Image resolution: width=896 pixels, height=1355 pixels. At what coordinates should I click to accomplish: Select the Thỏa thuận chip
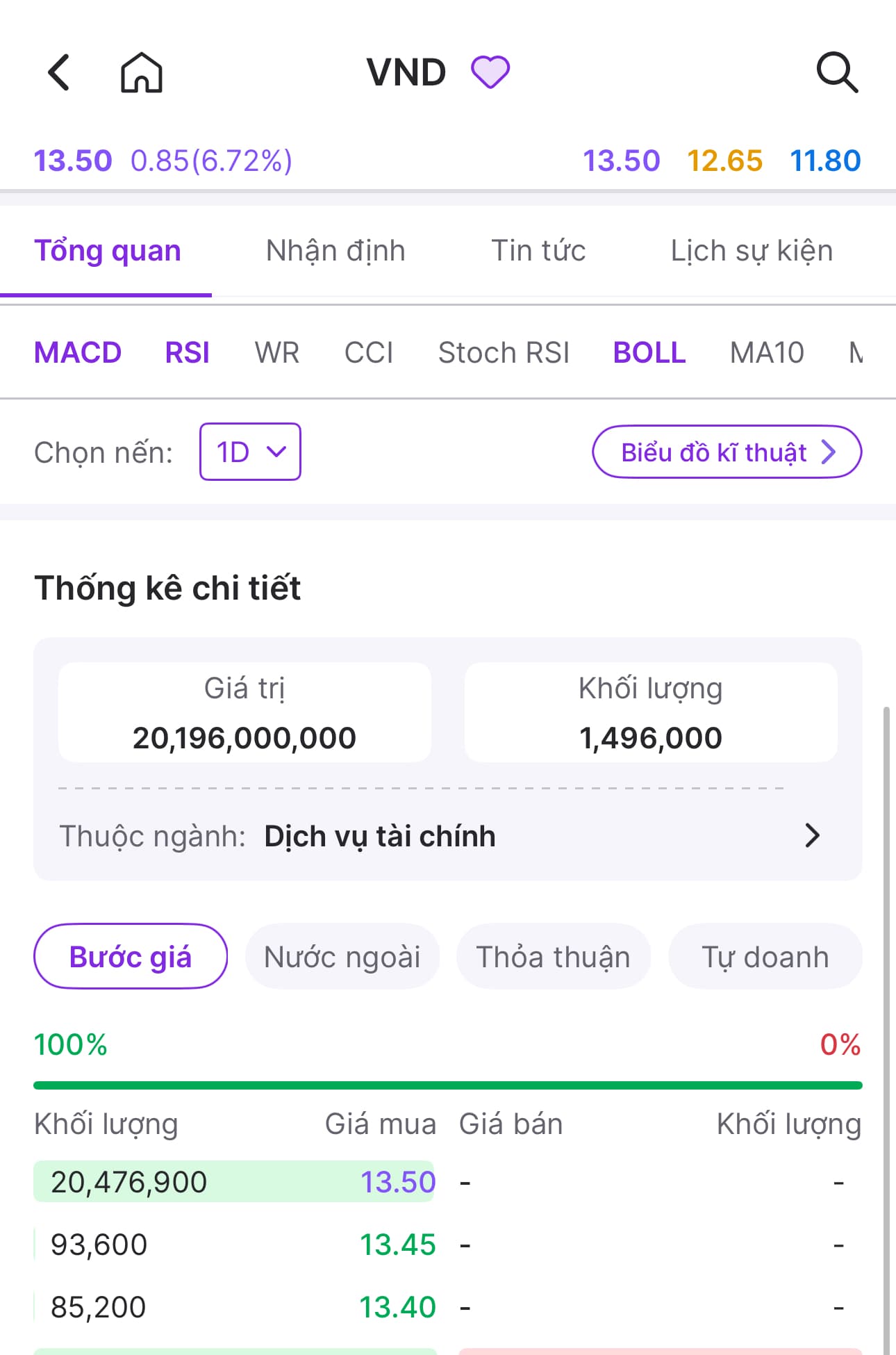coord(553,957)
